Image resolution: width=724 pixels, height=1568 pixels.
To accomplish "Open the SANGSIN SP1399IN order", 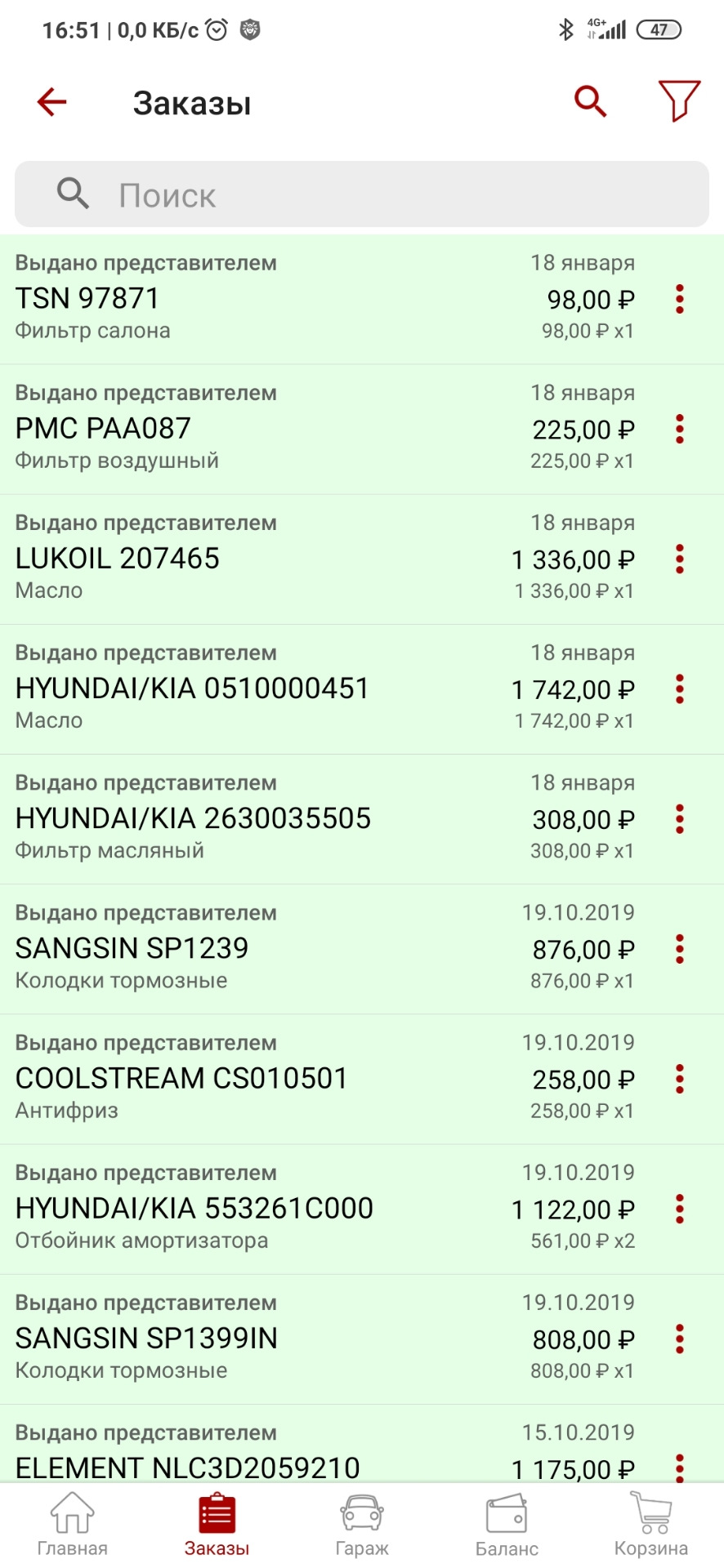I will pos(245,1339).
